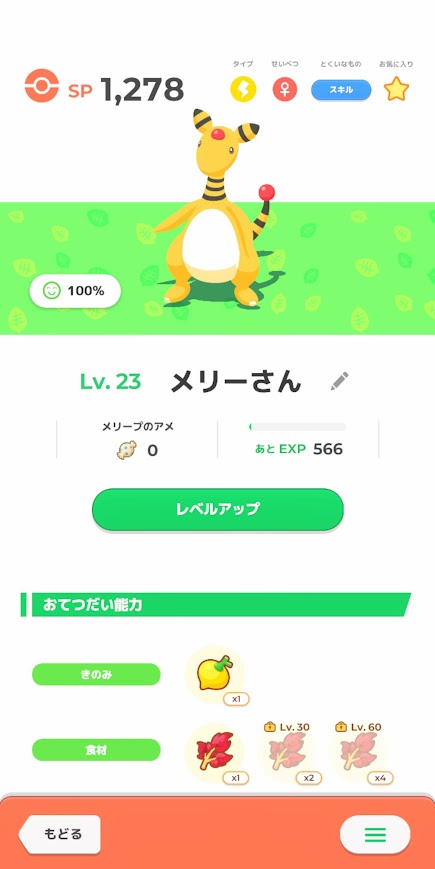Screen dimensions: 435x869
Task: Toggle the favorite star icon
Action: point(396,89)
